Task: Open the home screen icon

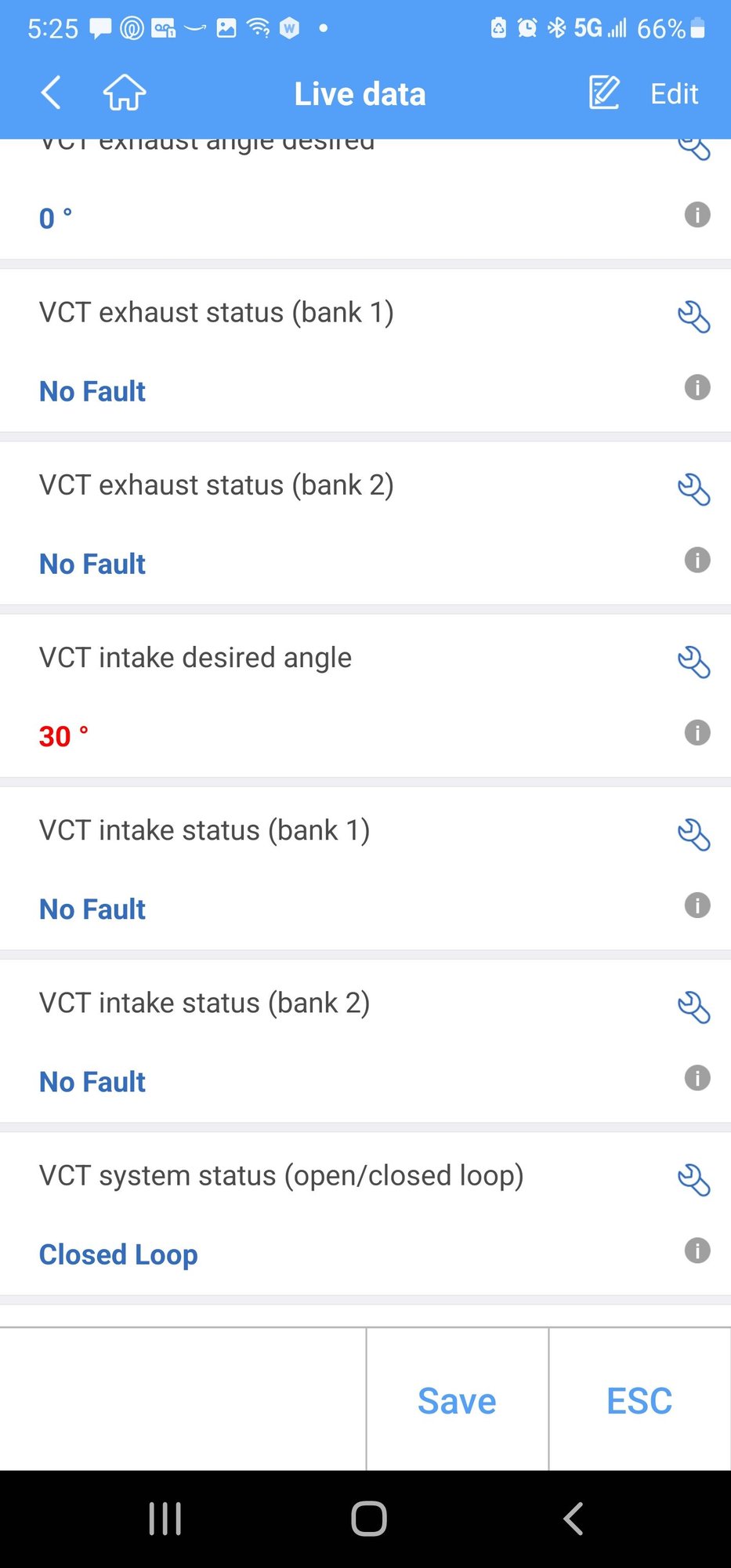Action: pyautogui.click(x=125, y=93)
